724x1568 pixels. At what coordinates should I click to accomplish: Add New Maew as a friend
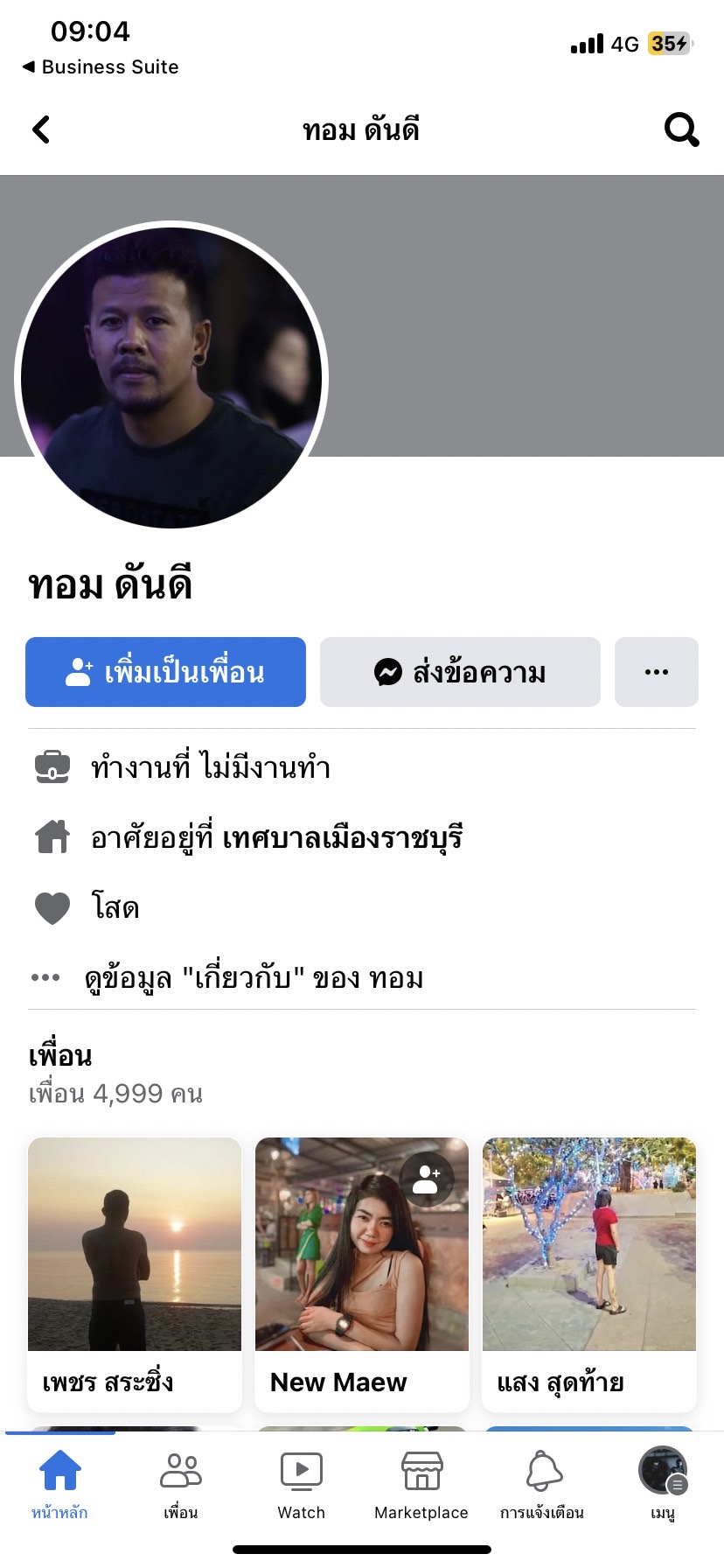pyautogui.click(x=426, y=1179)
